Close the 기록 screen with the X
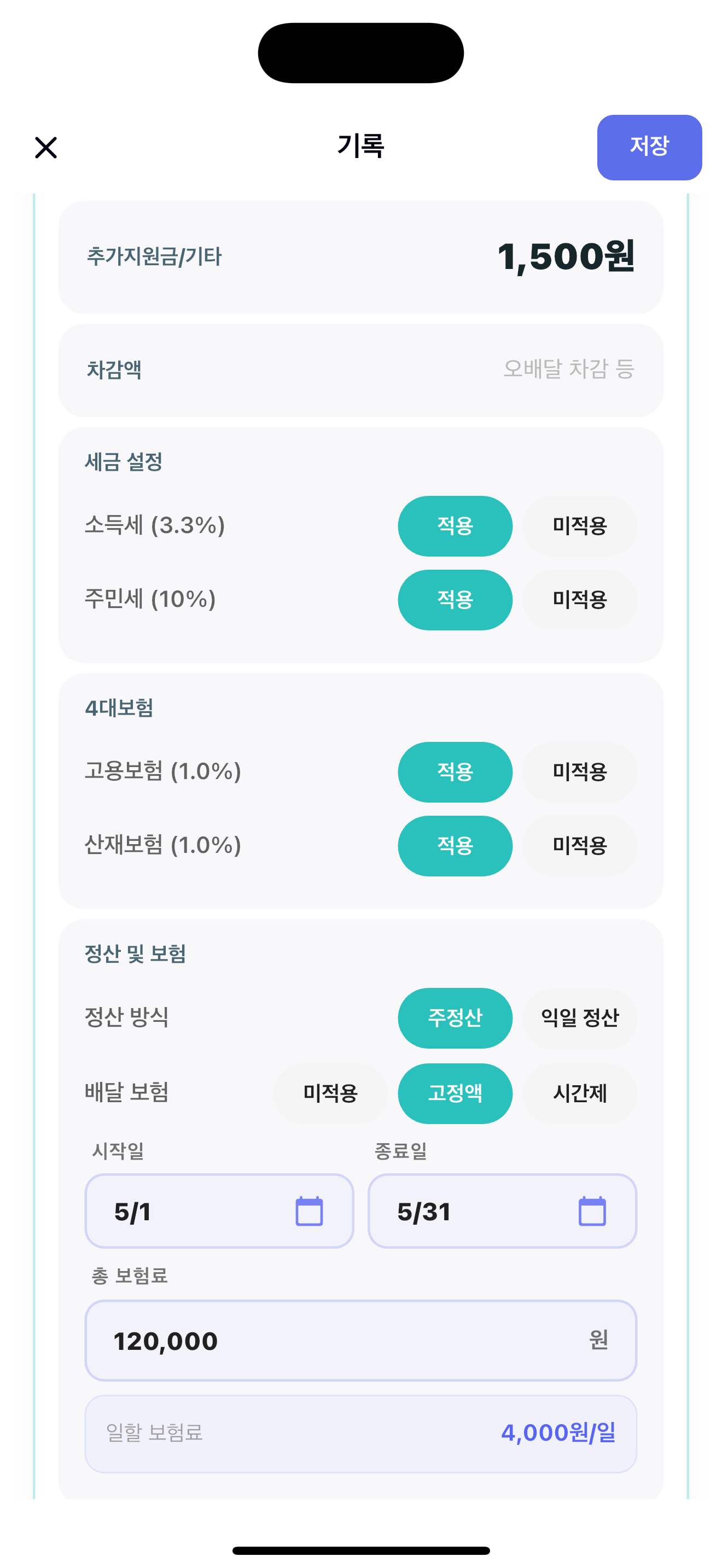The image size is (722, 1568). pos(45,147)
